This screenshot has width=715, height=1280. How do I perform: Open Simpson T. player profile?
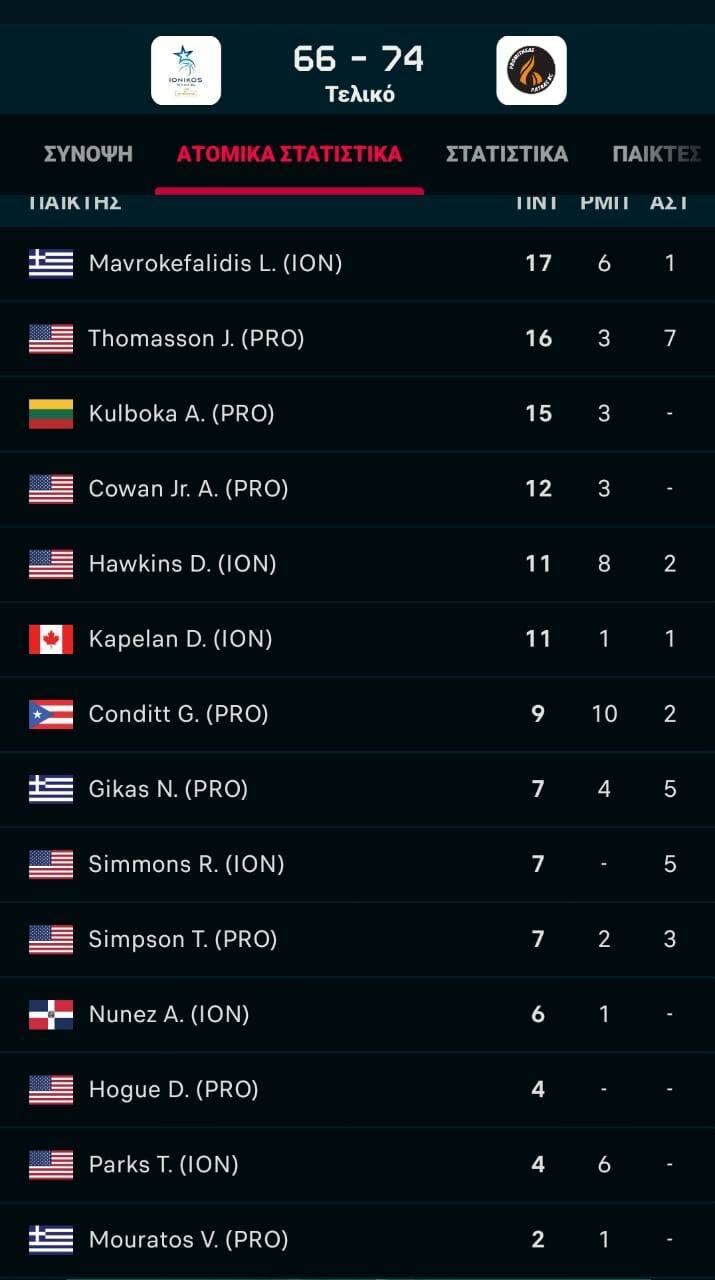pos(357,939)
